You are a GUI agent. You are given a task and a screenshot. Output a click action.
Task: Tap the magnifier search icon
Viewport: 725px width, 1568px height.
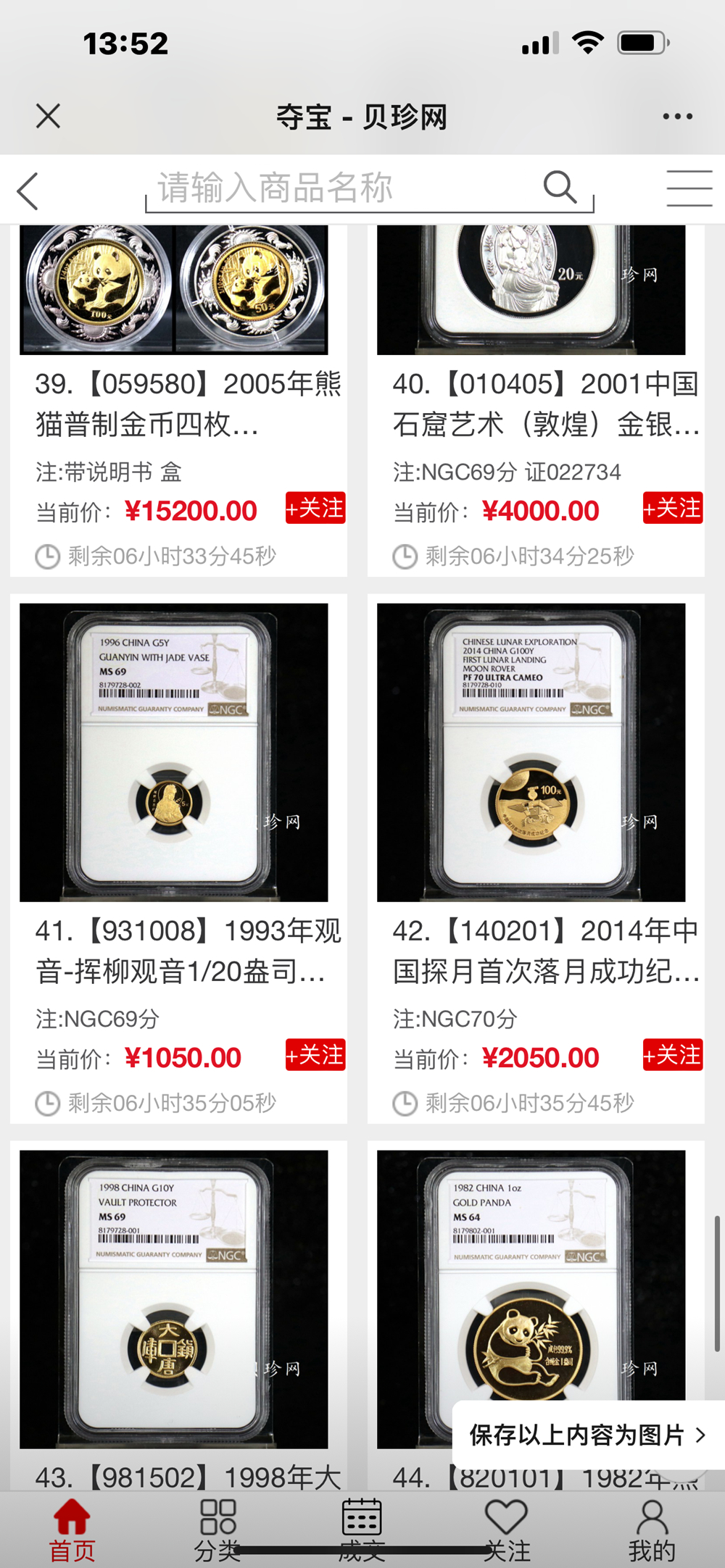click(560, 188)
